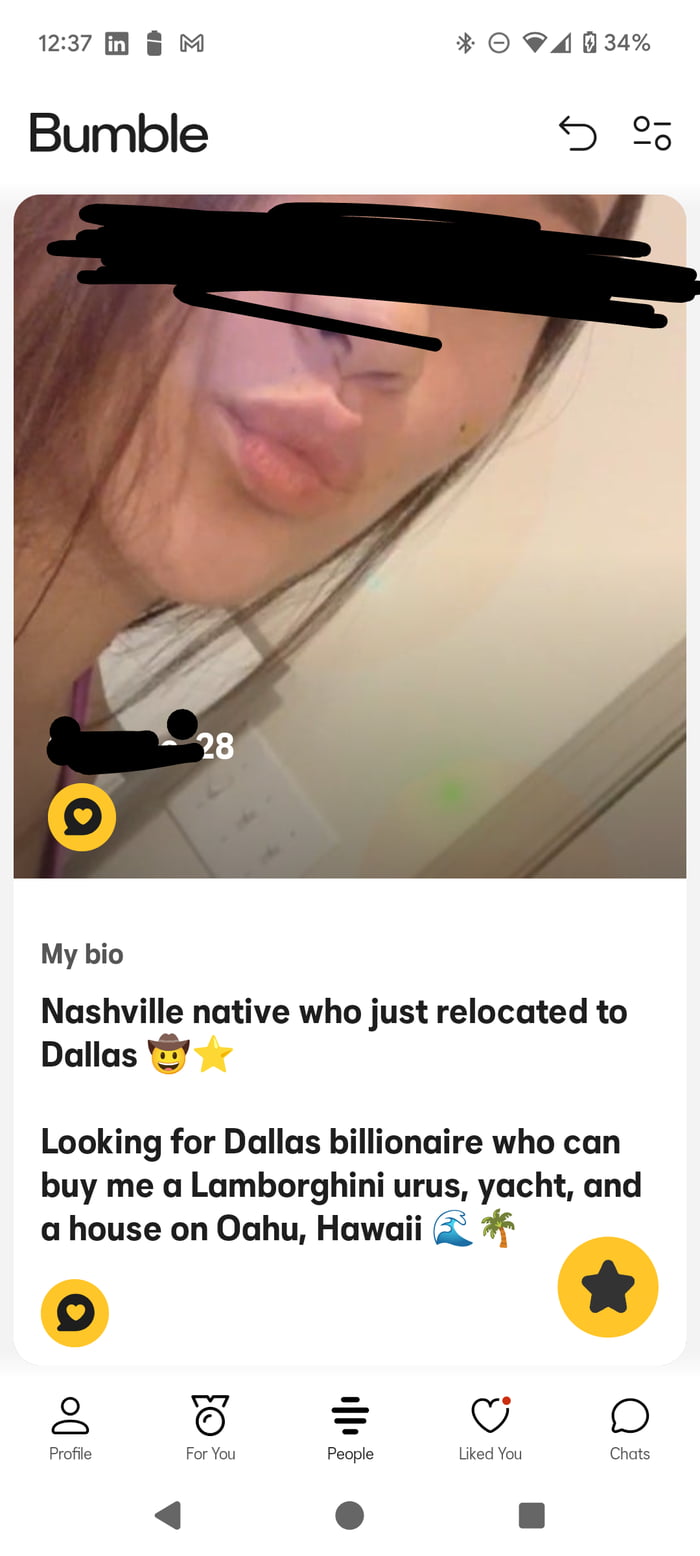700x1556 pixels.
Task: Select the People tab
Action: point(350,1429)
